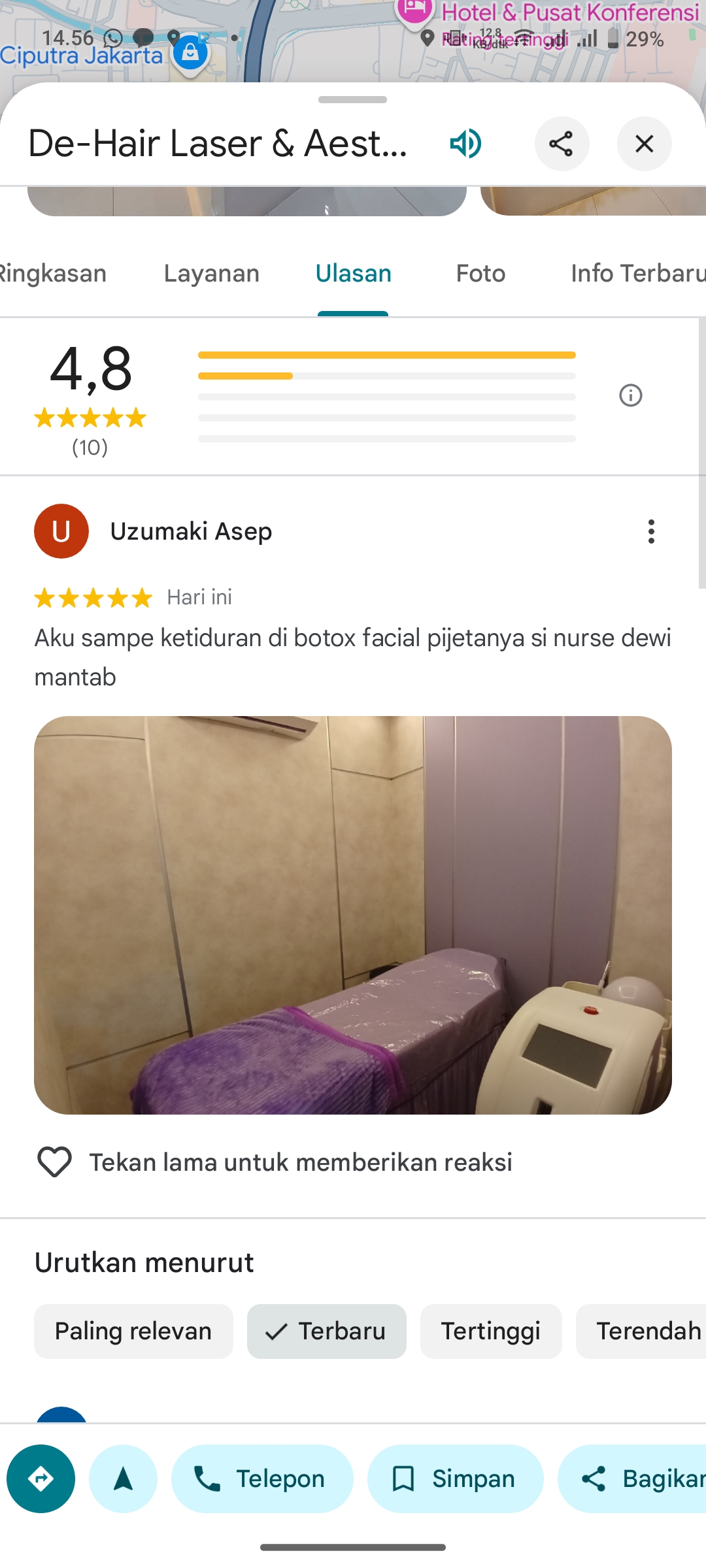This screenshot has width=706, height=1568.
Task: Sort reviews by Paling relevan
Action: click(133, 1331)
